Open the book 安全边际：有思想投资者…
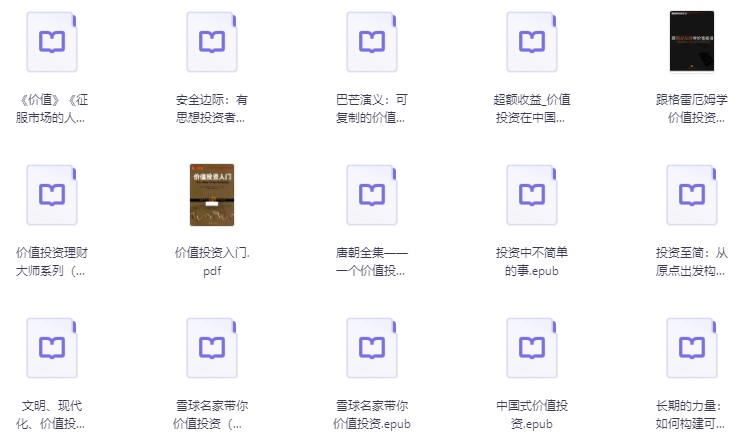This screenshot has width=747, height=447. 212,42
